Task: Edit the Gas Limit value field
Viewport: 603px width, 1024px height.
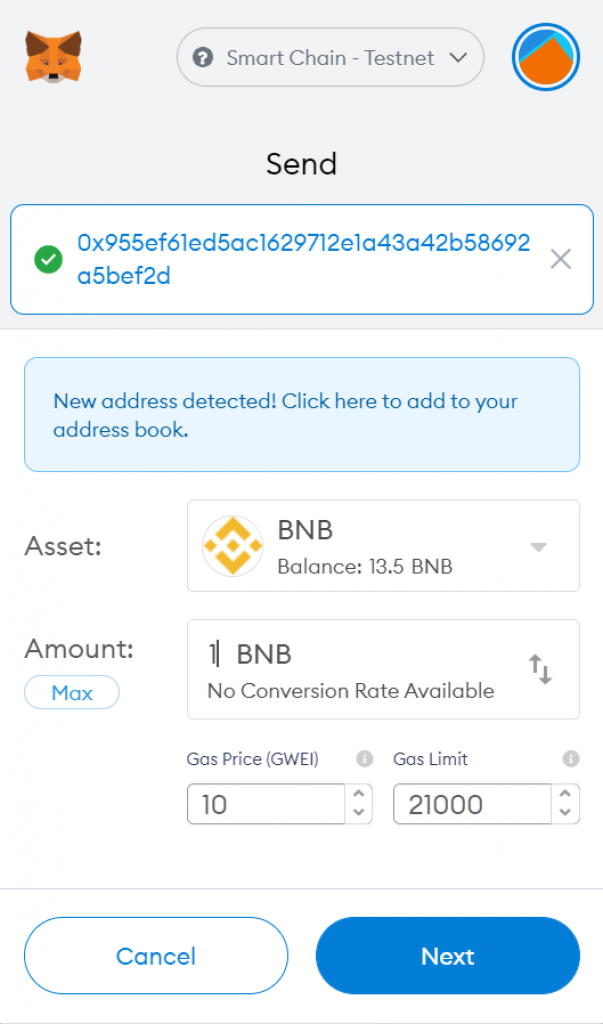Action: point(472,805)
